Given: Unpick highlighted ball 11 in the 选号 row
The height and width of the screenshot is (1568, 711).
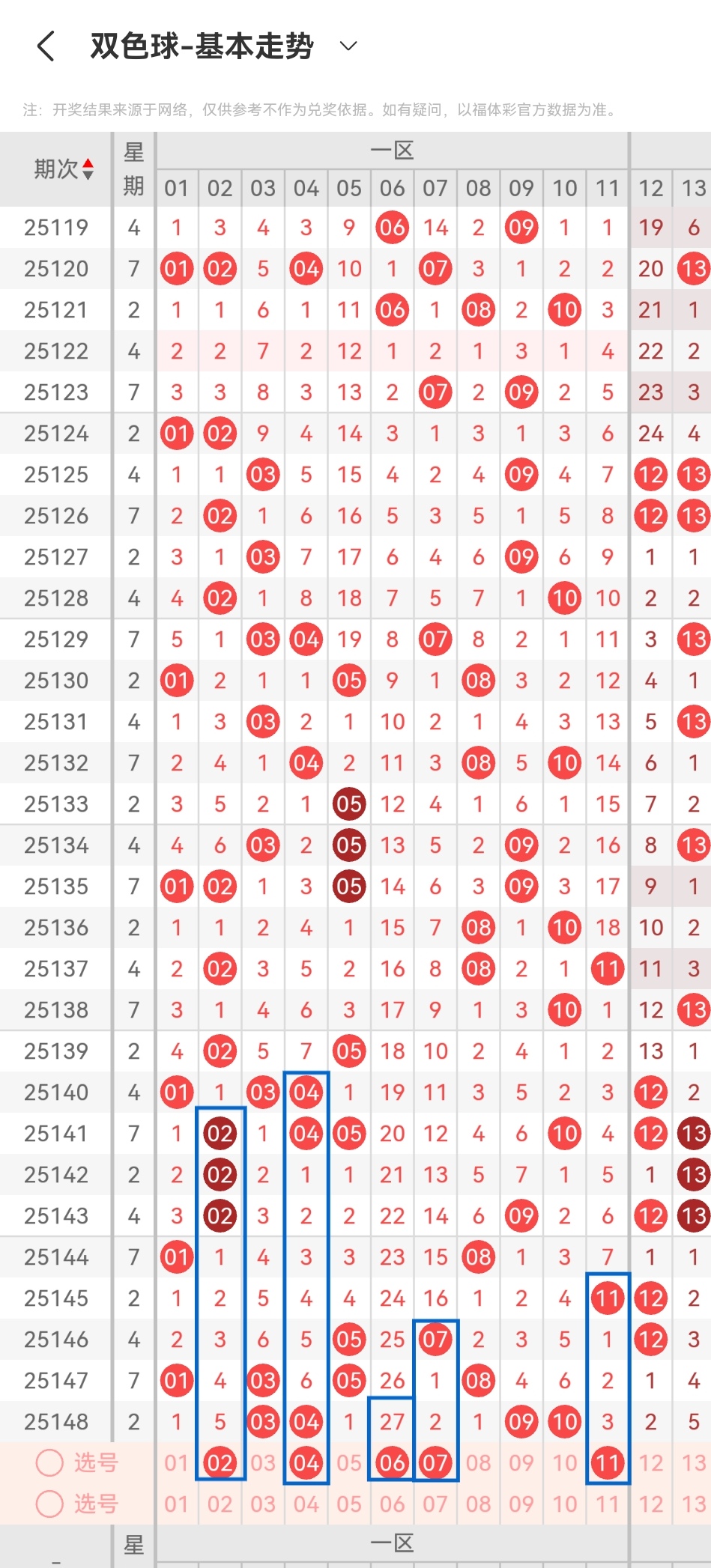Looking at the screenshot, I should tap(608, 1462).
